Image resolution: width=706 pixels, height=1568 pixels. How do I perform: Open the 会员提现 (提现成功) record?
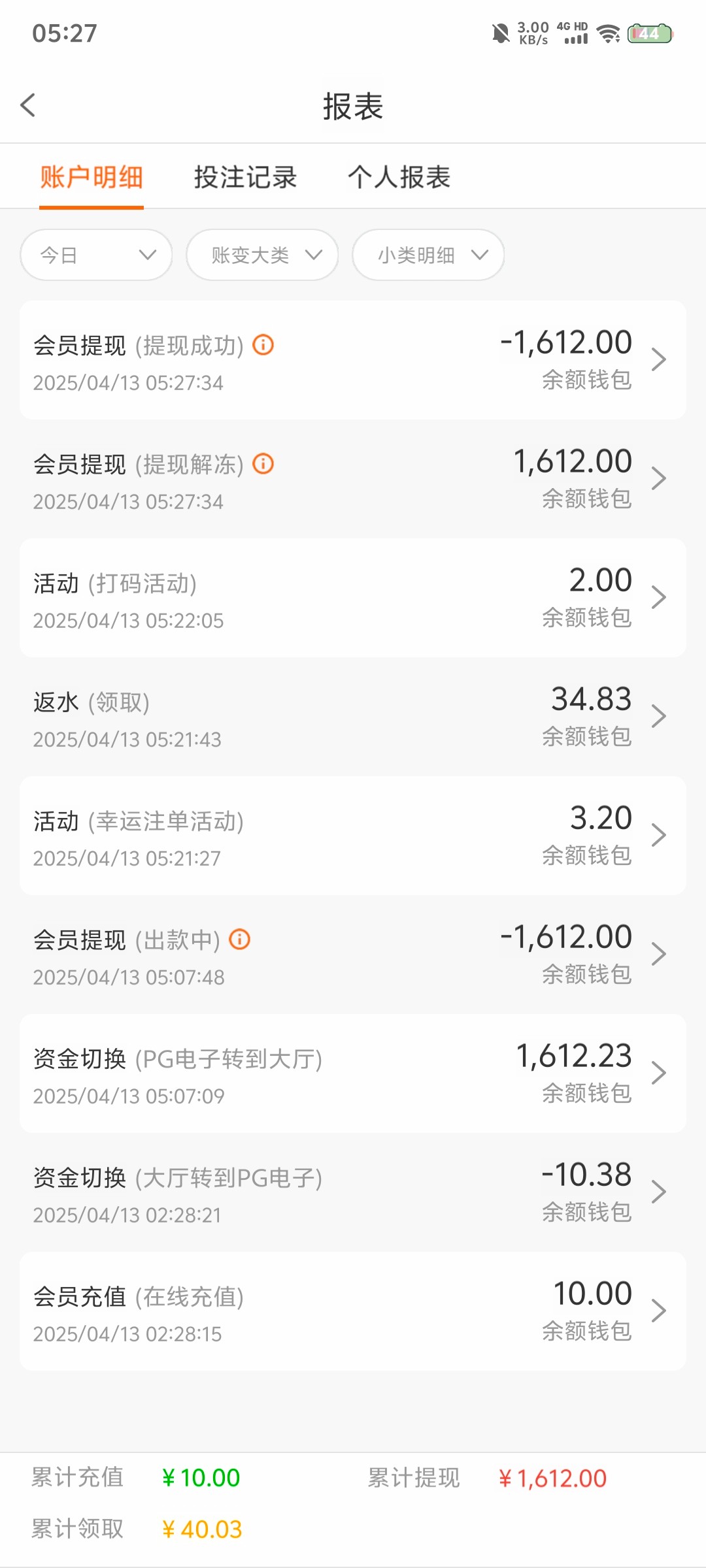click(x=353, y=360)
